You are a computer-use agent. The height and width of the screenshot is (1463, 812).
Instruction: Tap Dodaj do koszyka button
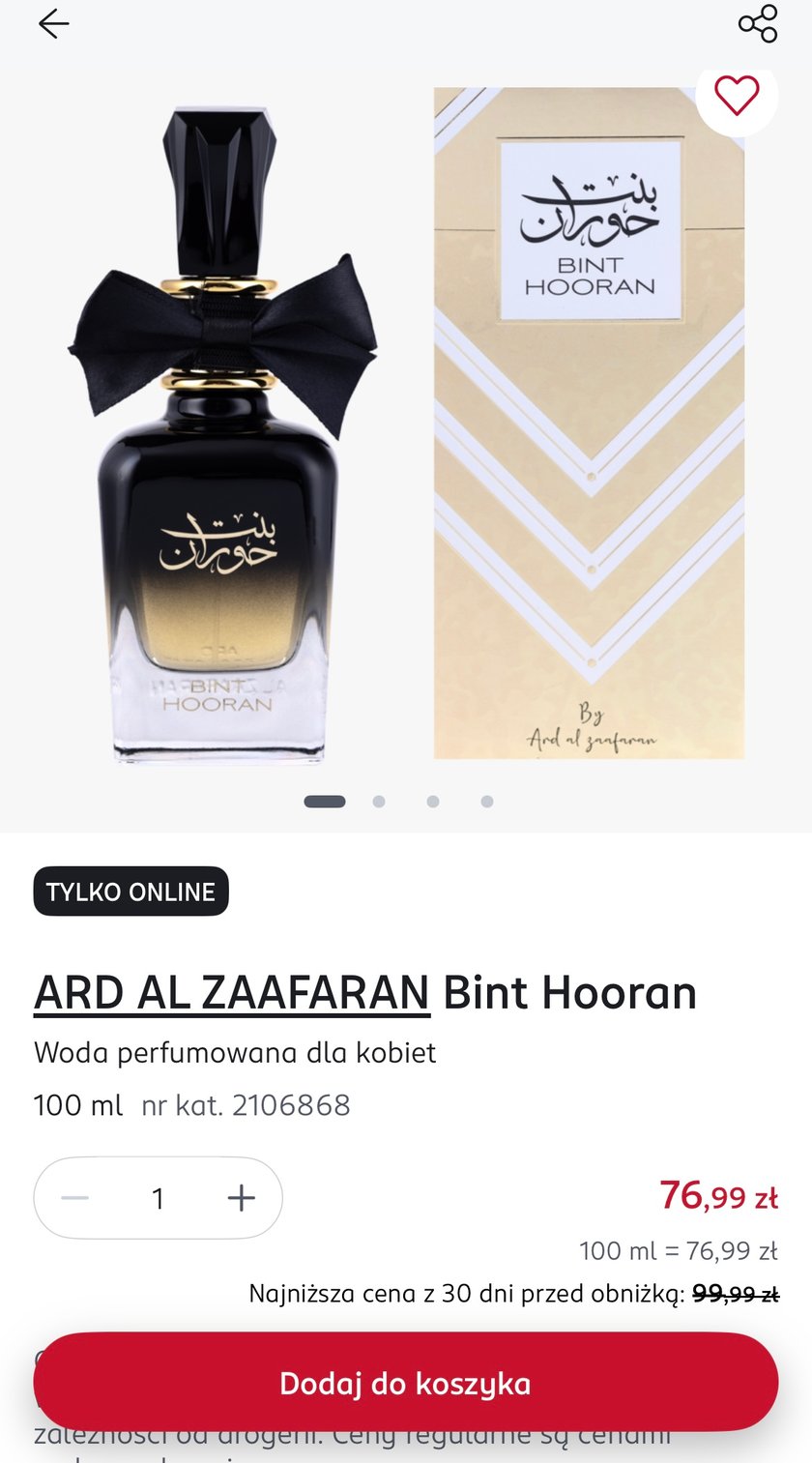pos(406,1383)
